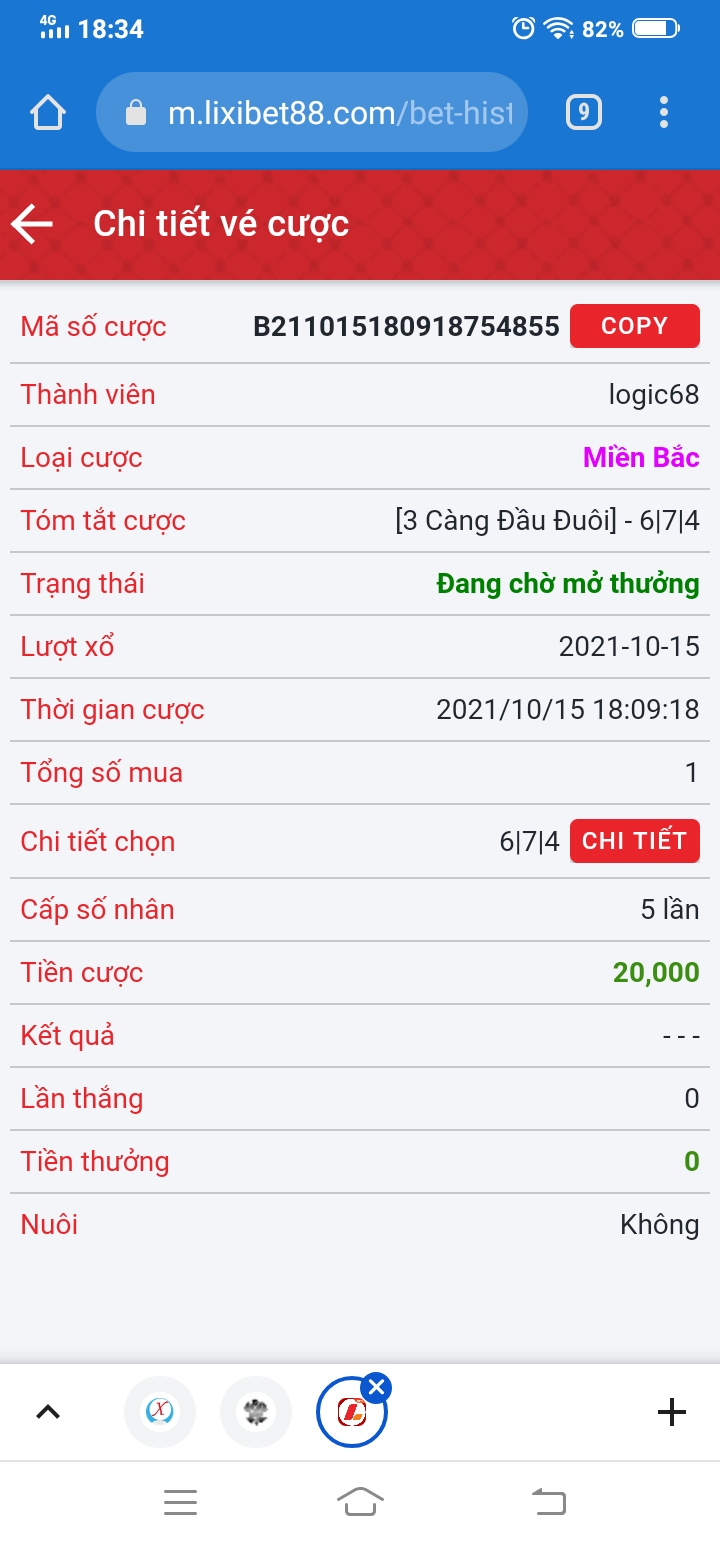Switch to the second tab in strip
This screenshot has width=720, height=1544.
coord(256,1412)
